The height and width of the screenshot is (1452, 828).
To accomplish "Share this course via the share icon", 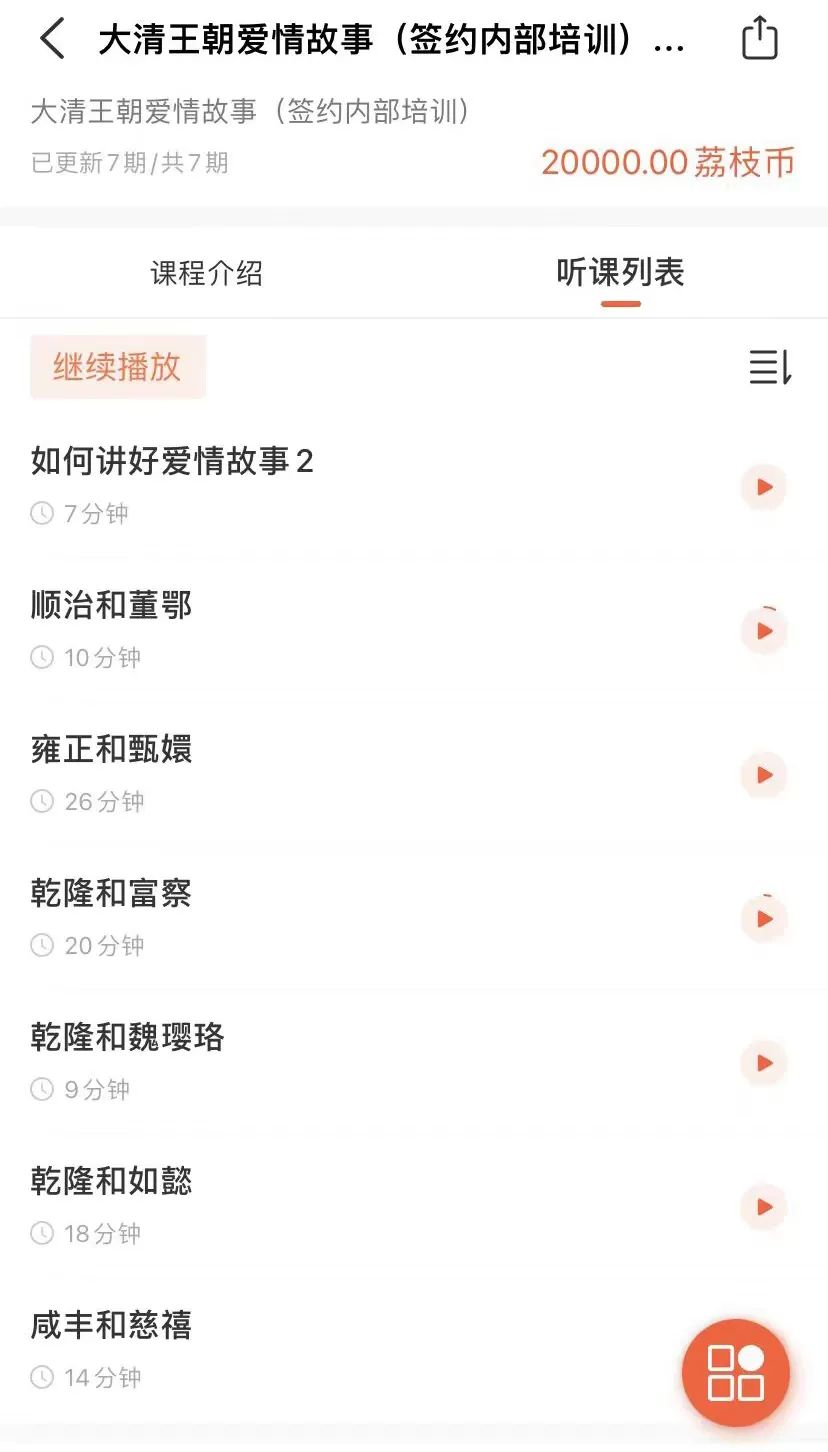I will [x=760, y=38].
